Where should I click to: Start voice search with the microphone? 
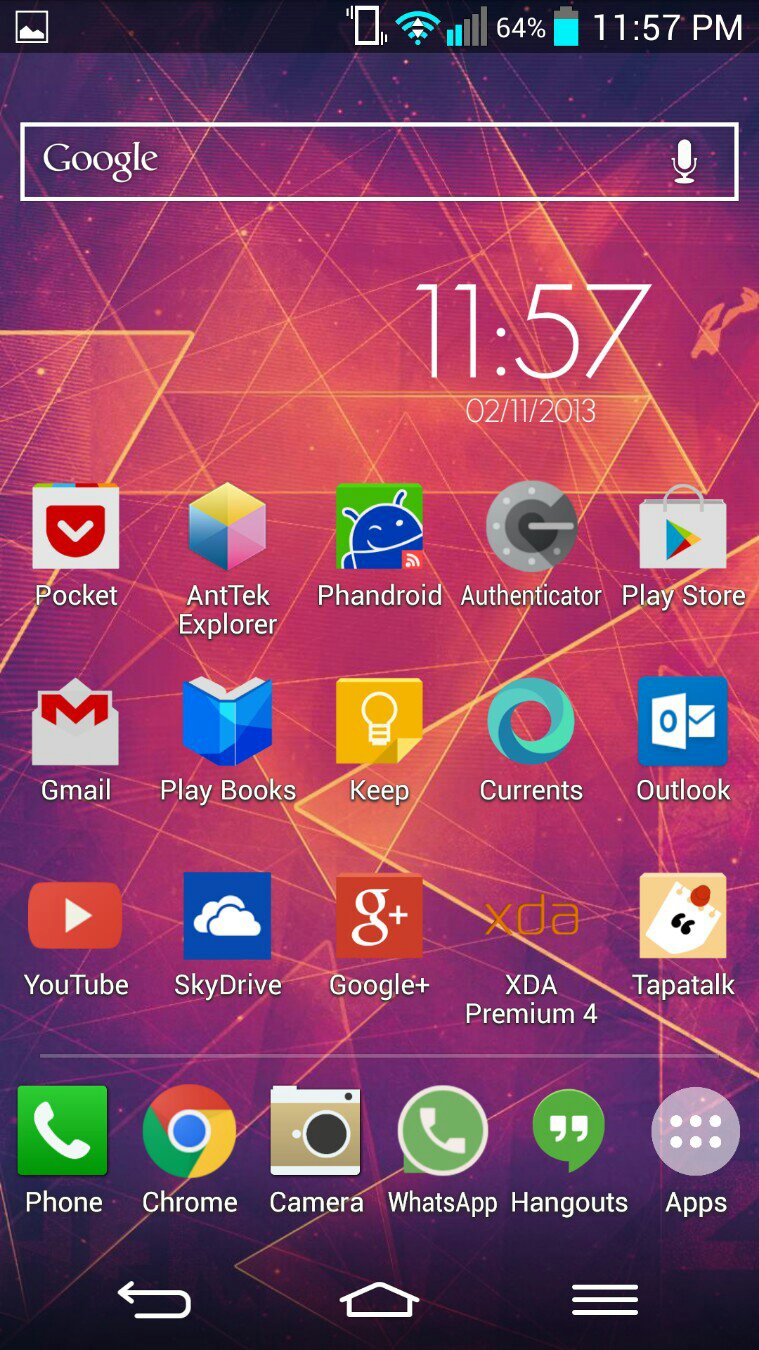(x=684, y=161)
